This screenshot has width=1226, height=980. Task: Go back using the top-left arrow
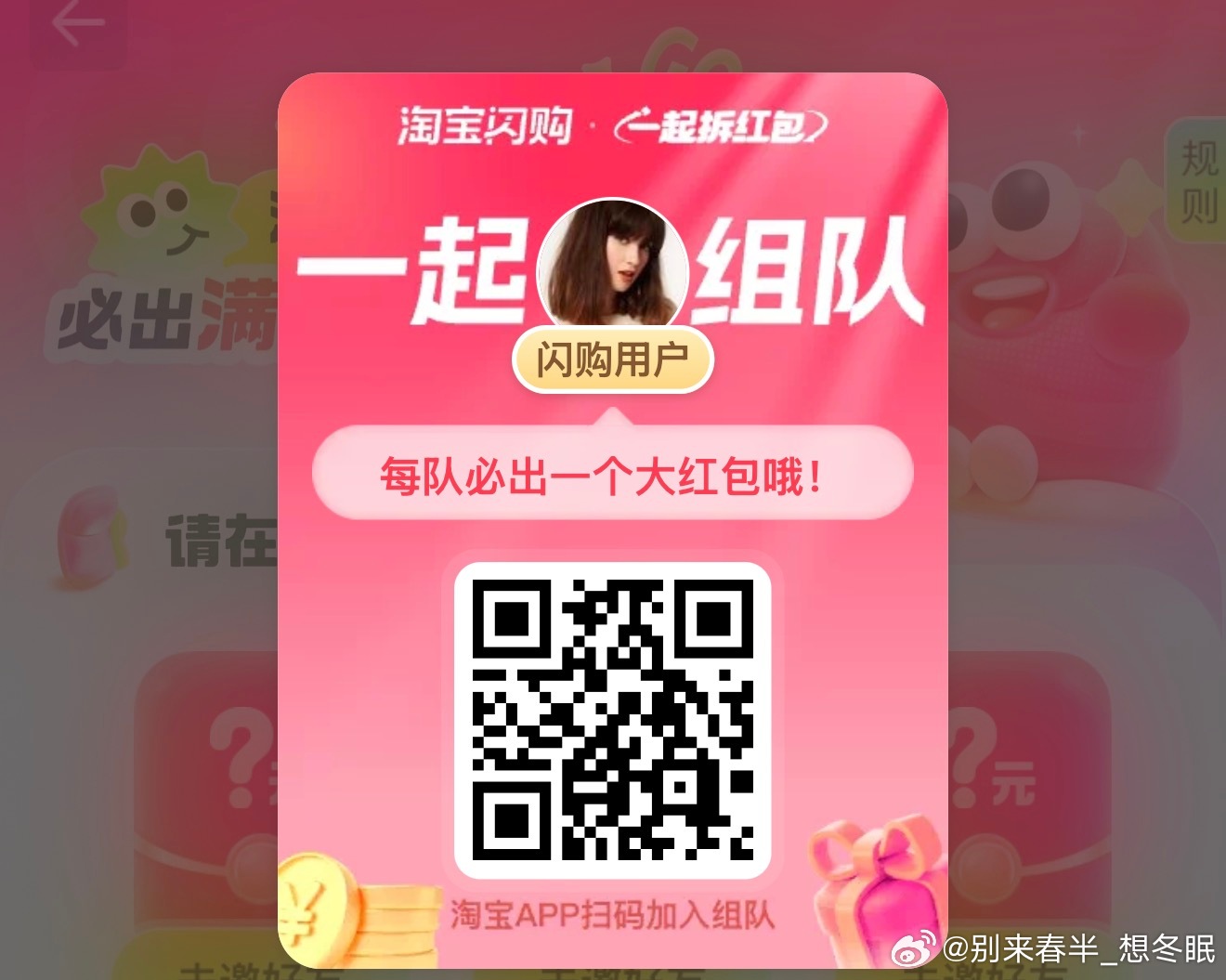click(x=77, y=25)
